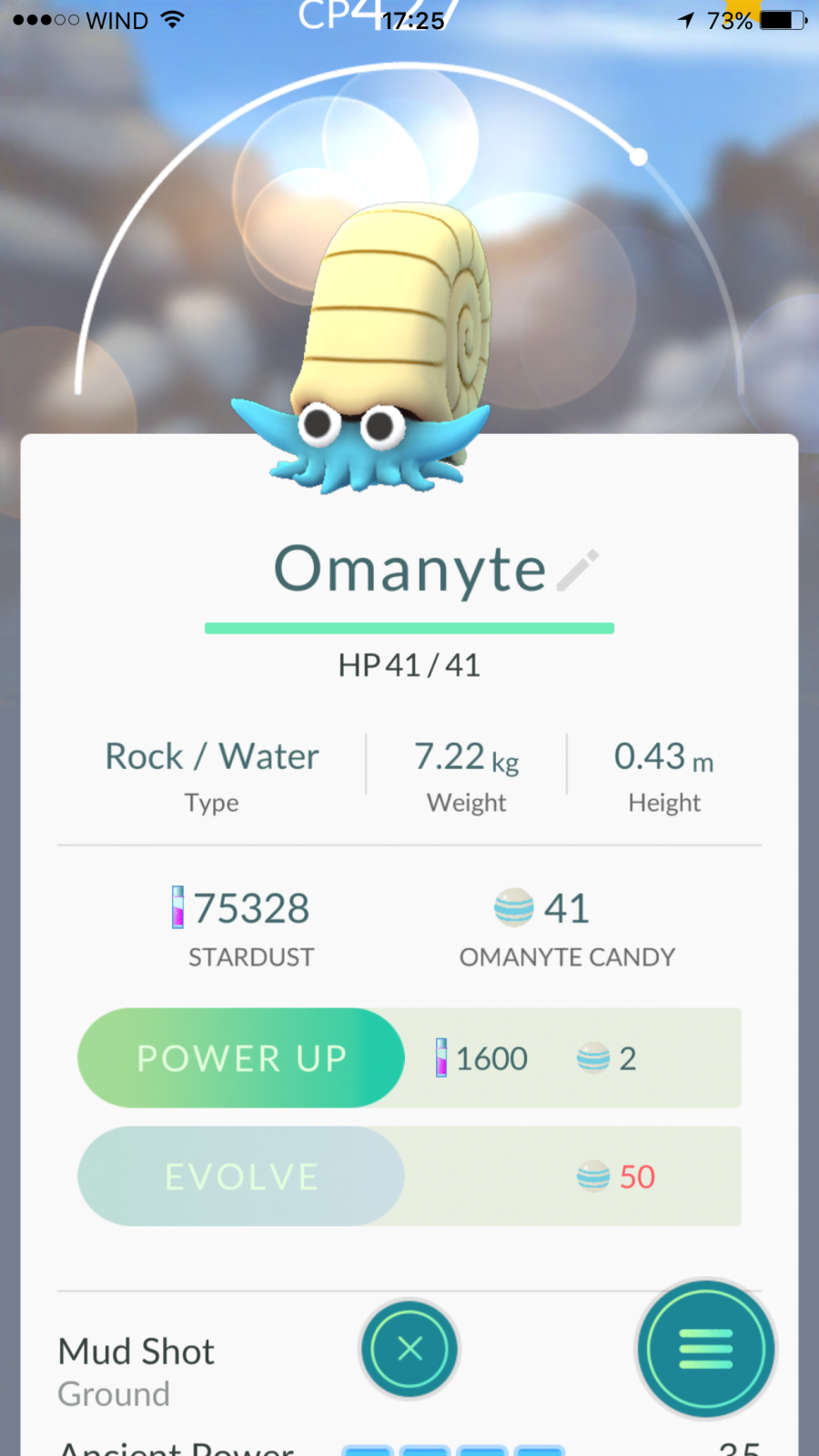
Task: Power up Omanyte
Action: click(x=241, y=1057)
